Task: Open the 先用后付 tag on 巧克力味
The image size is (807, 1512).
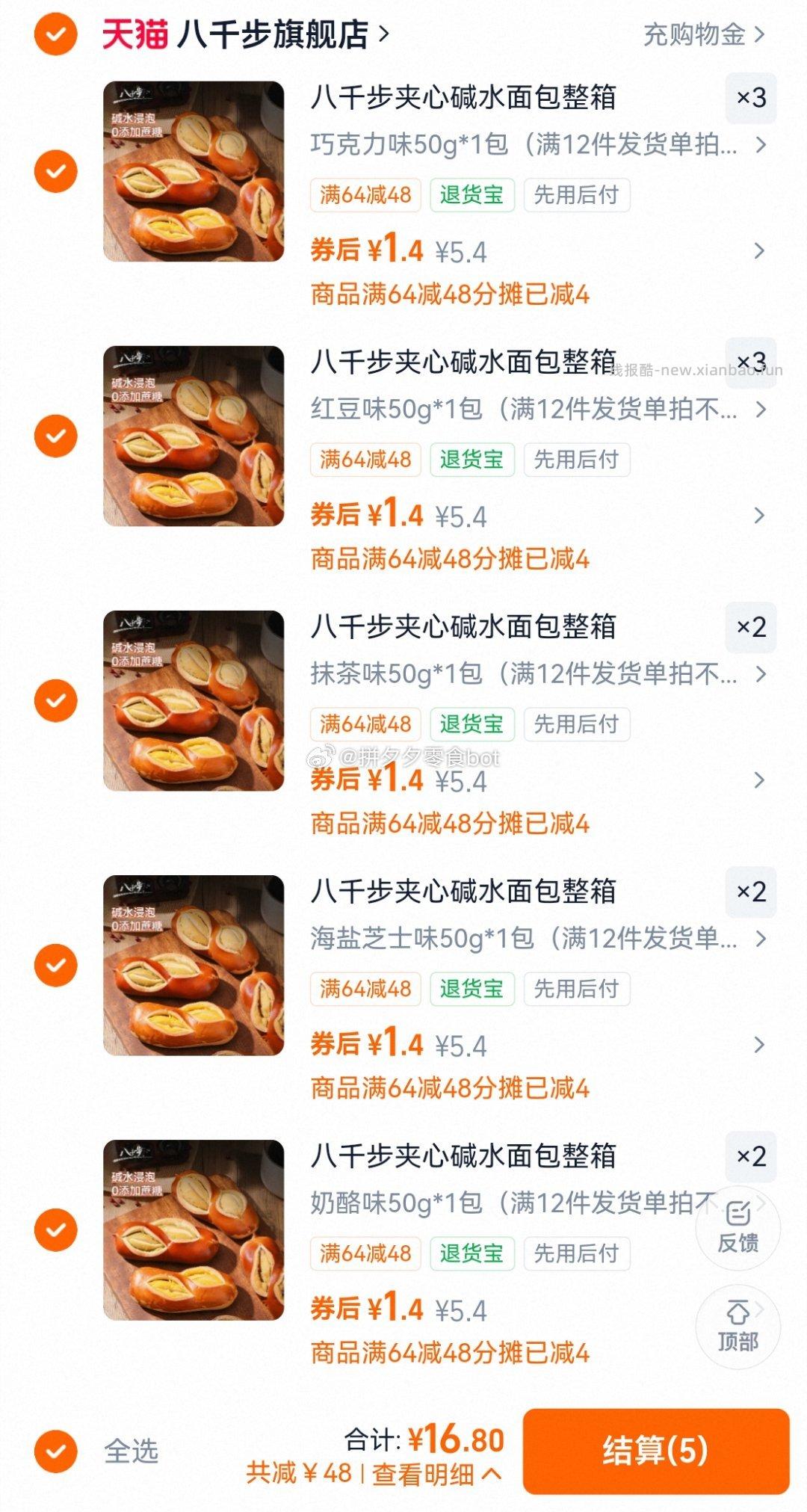Action: pyautogui.click(x=577, y=195)
